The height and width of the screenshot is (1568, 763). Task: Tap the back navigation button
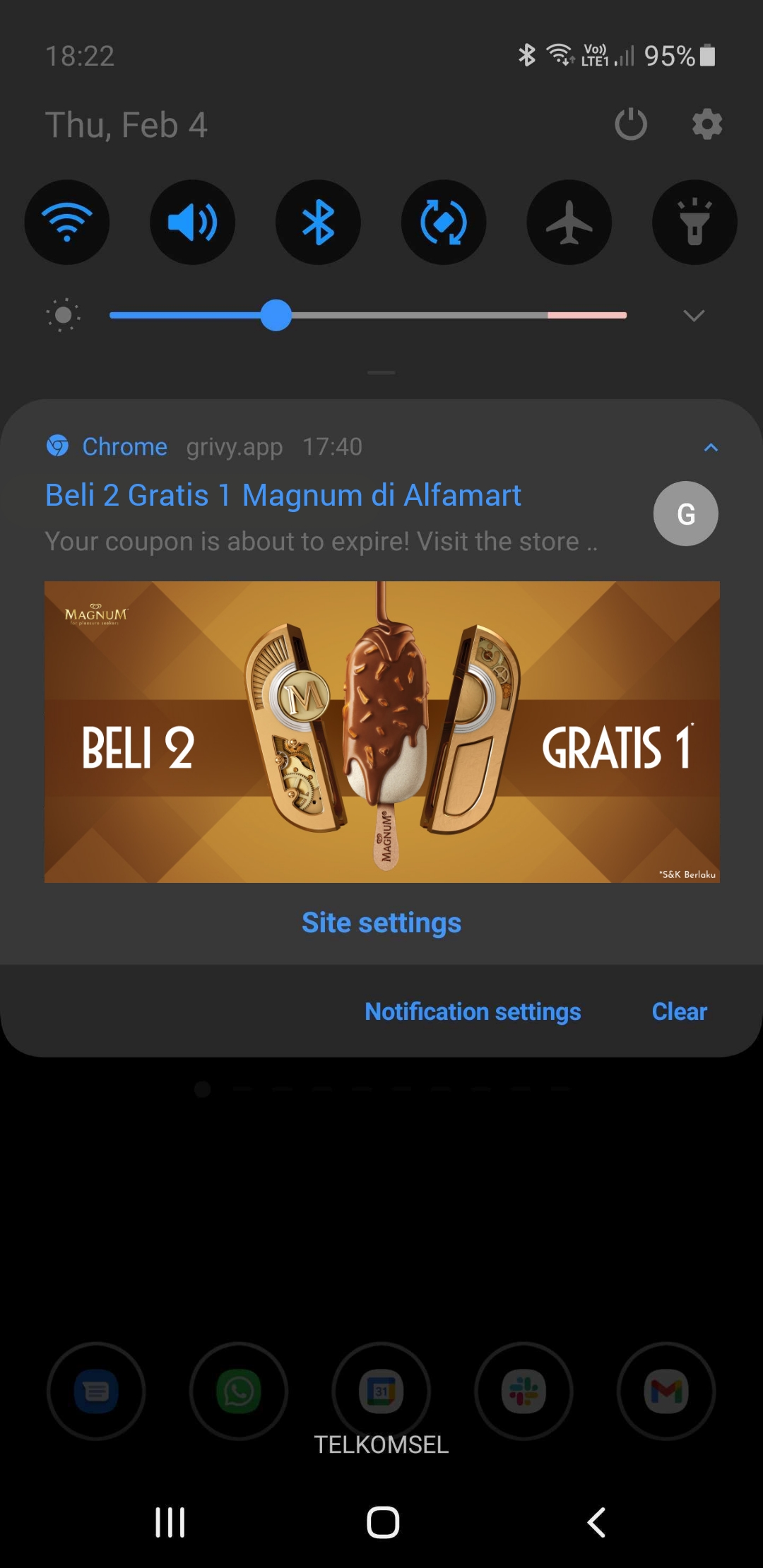pos(596,1522)
